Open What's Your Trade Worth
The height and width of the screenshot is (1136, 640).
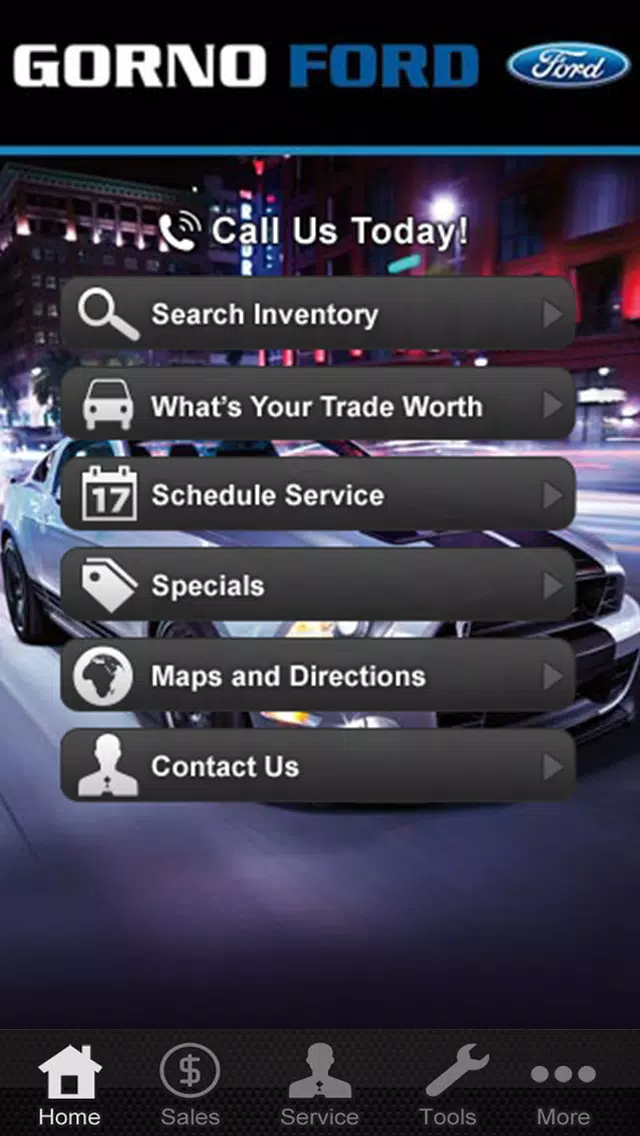(x=318, y=405)
